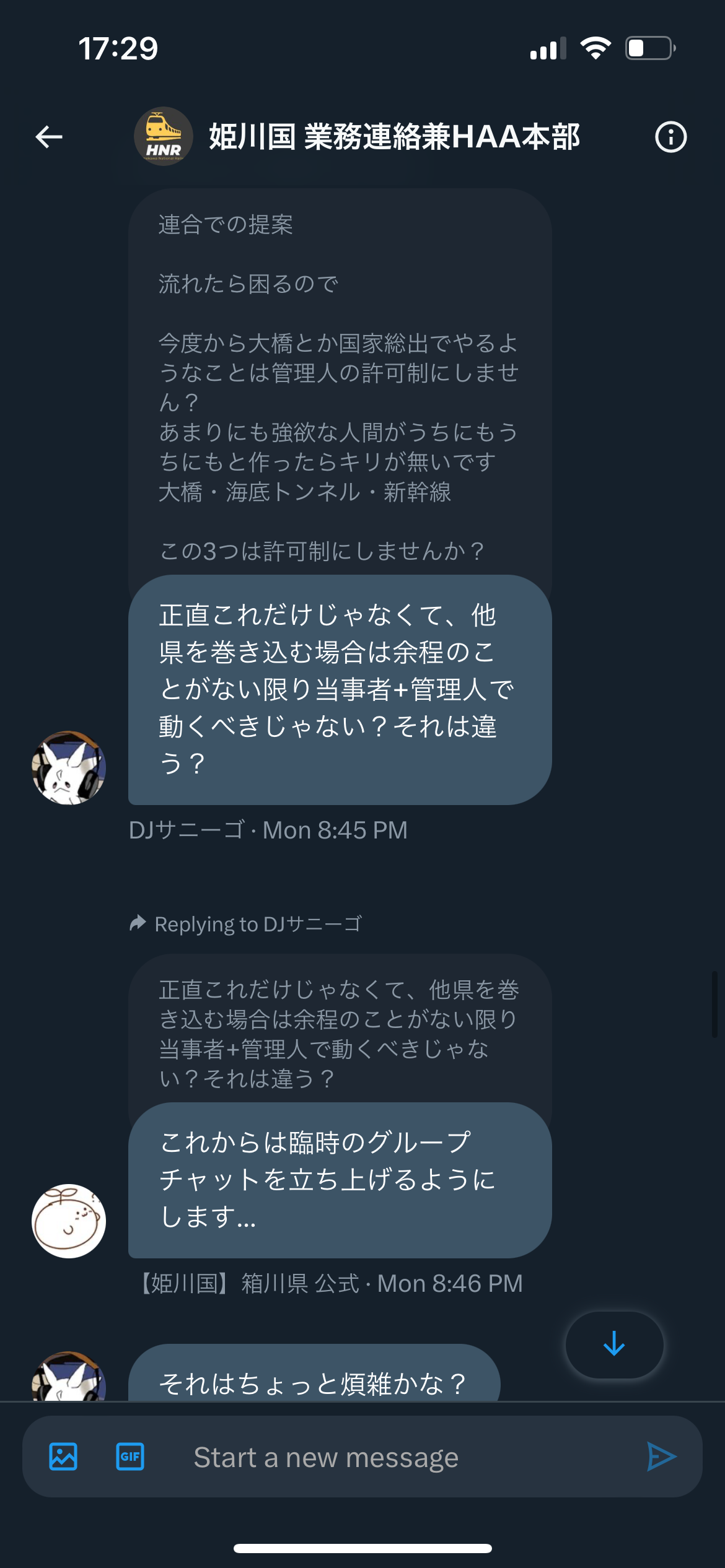Send the message
Image resolution: width=725 pixels, height=1568 pixels.
pos(661,1457)
